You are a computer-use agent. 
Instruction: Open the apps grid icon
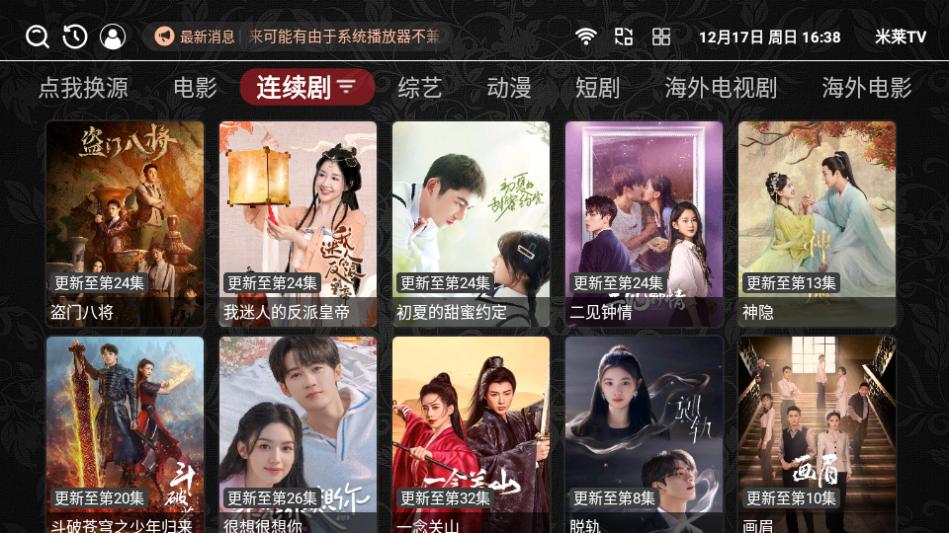tap(661, 37)
